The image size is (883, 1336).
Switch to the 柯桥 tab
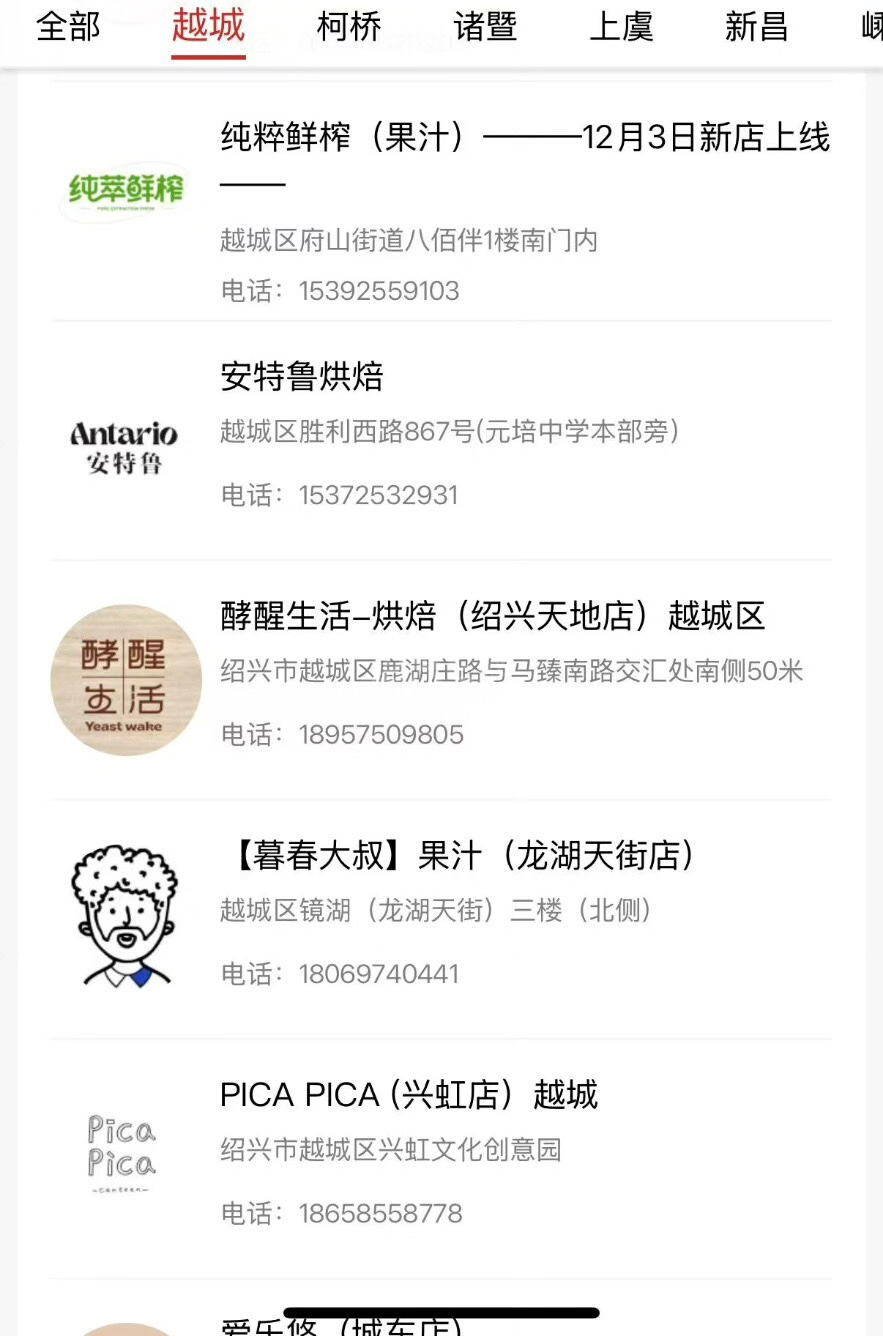click(x=349, y=26)
